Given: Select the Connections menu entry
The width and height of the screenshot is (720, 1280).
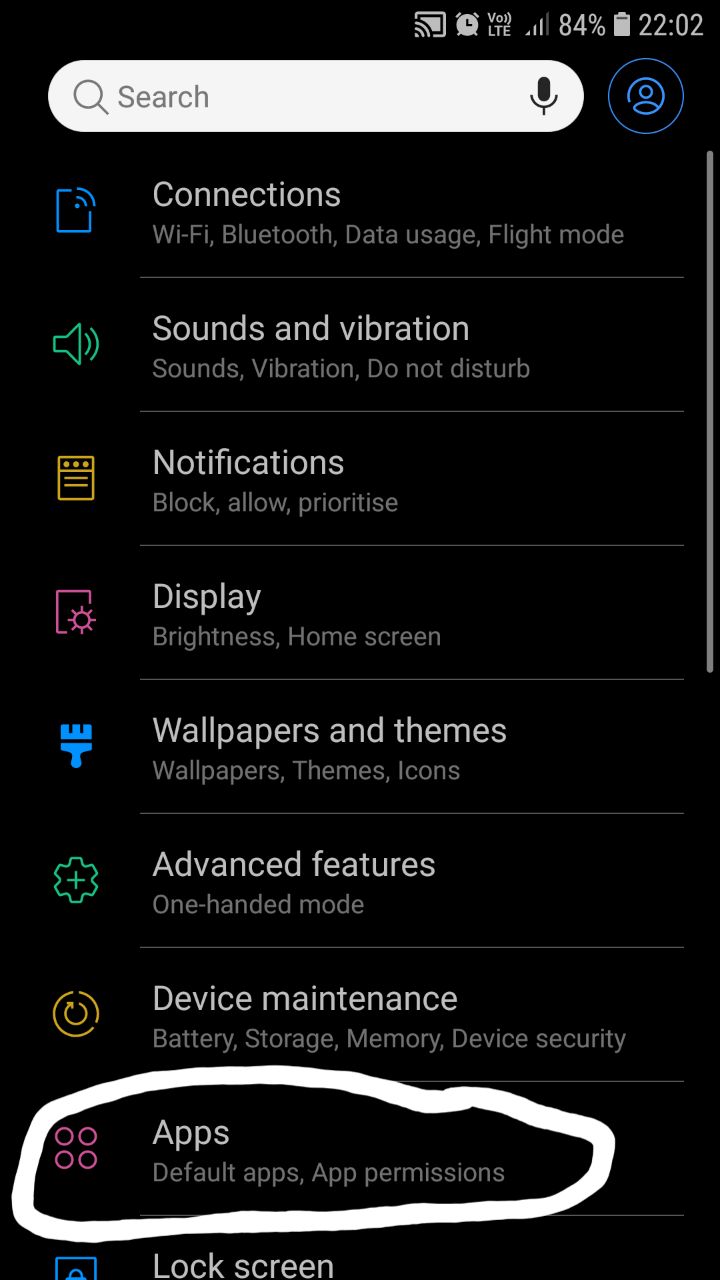Looking at the screenshot, I should 246,195.
